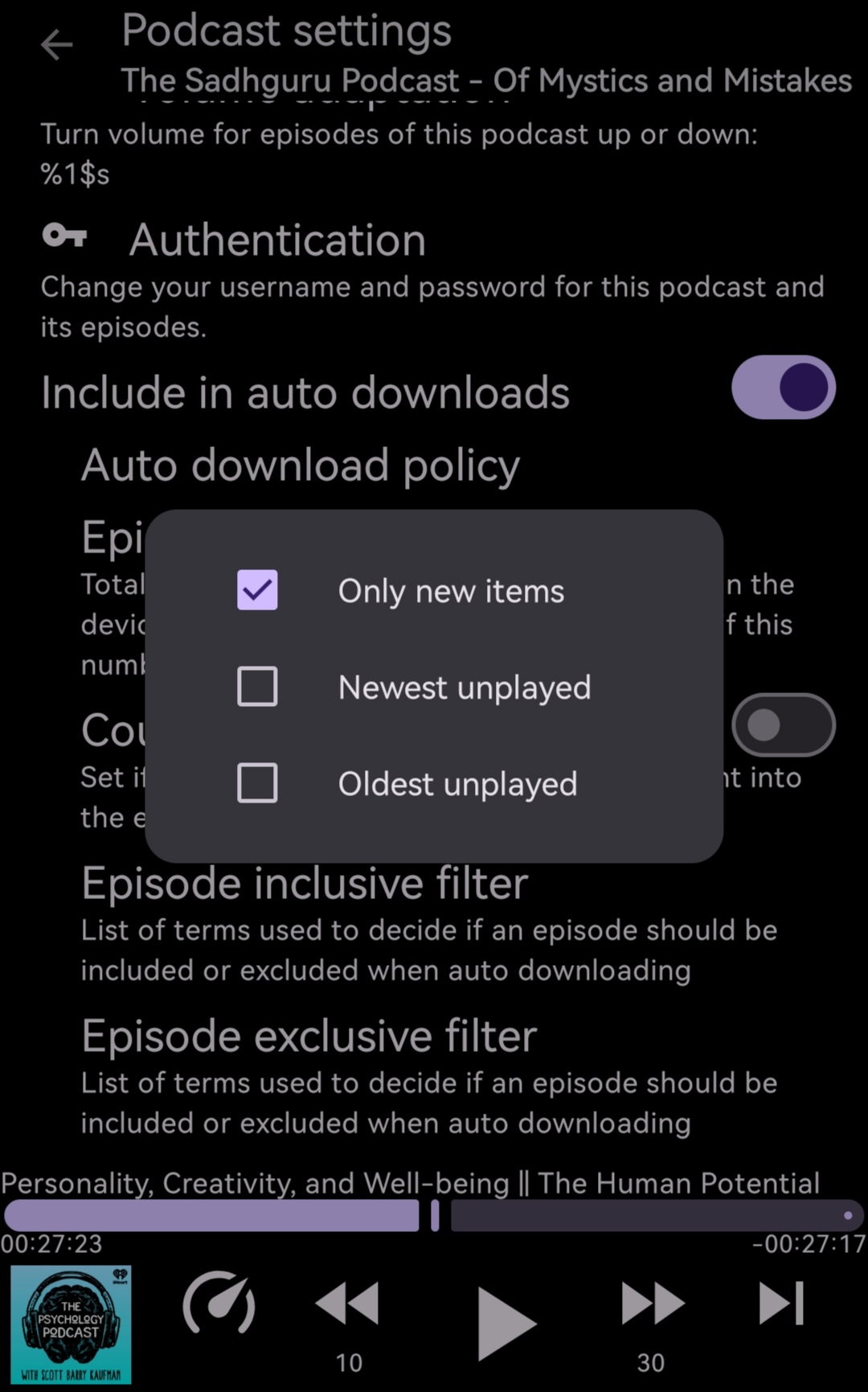Open Episode inclusive filter
Viewport: 868px width, 1392px height.
[x=305, y=884]
